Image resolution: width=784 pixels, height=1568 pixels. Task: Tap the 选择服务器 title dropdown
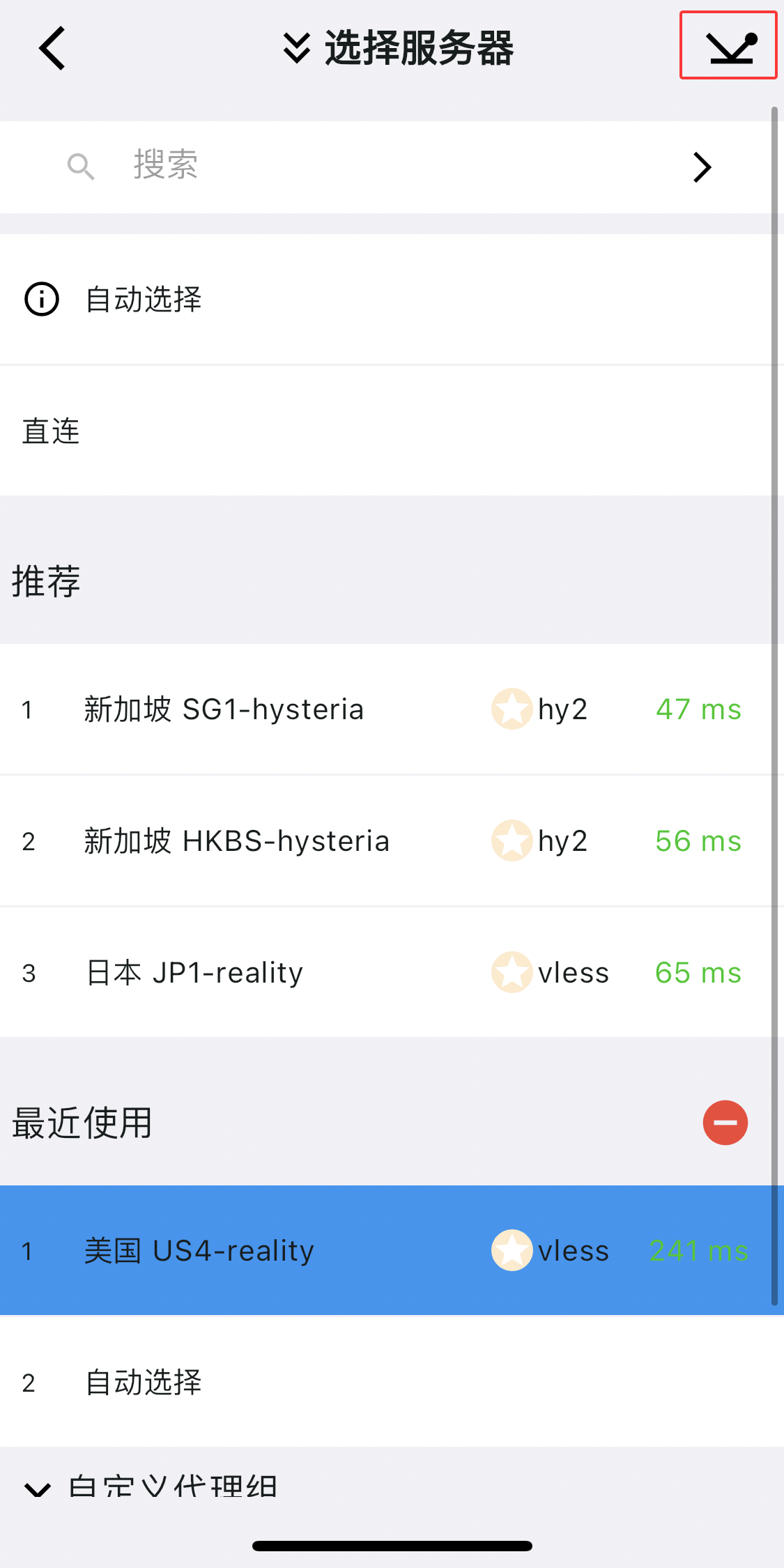399,48
